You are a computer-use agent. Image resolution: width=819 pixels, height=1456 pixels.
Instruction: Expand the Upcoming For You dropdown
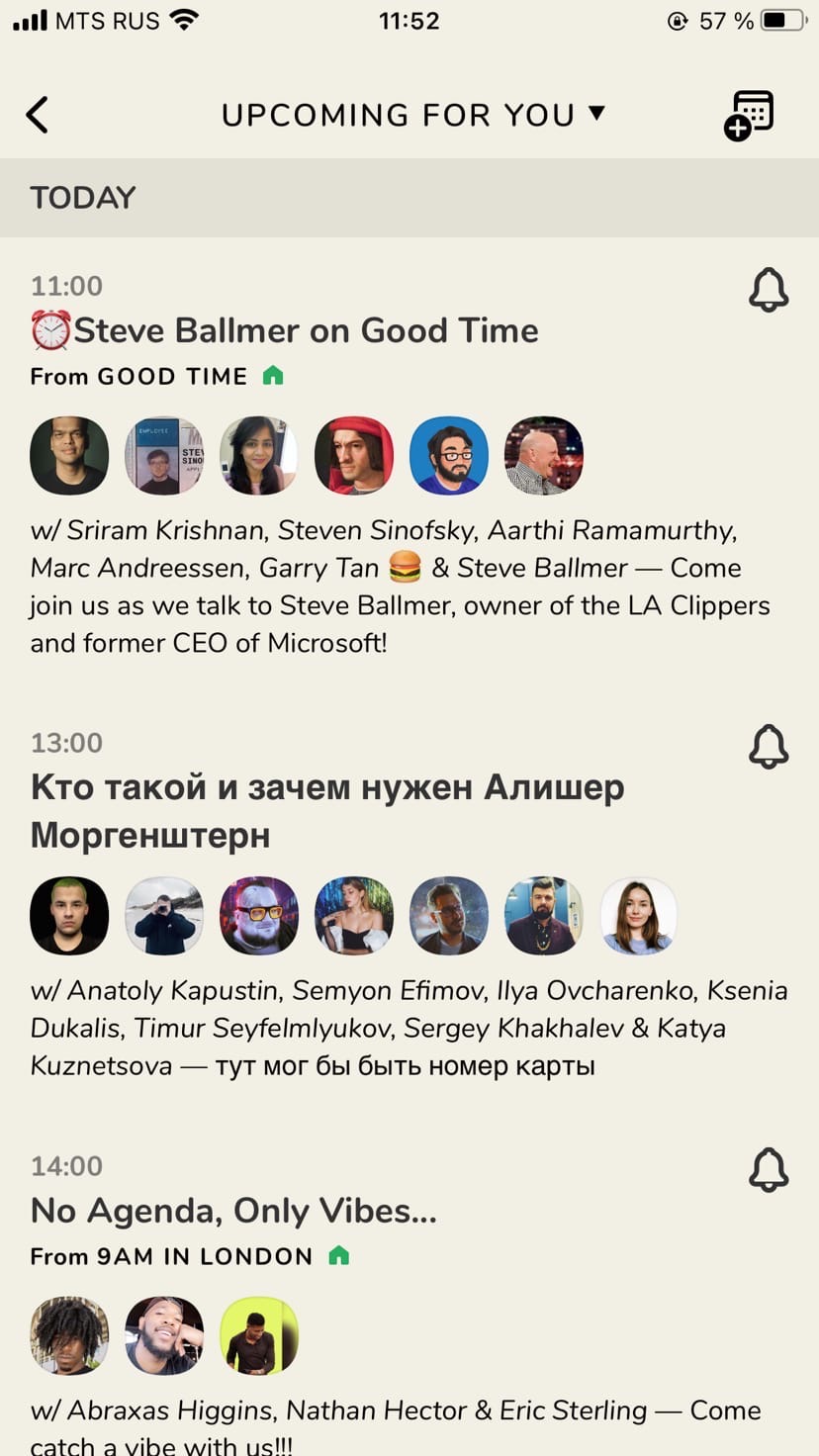[412, 115]
